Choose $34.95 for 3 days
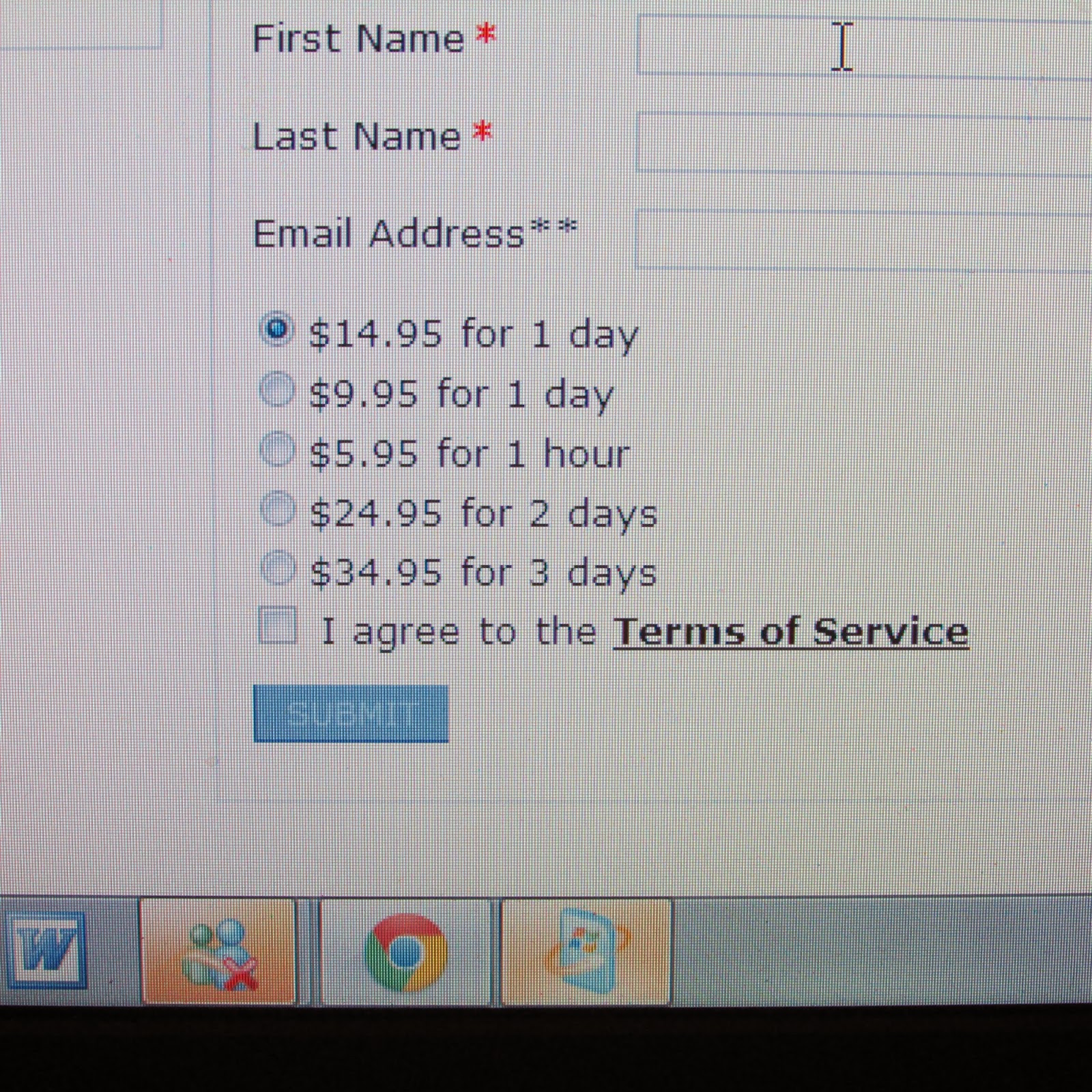The image size is (1092, 1092). click(276, 569)
